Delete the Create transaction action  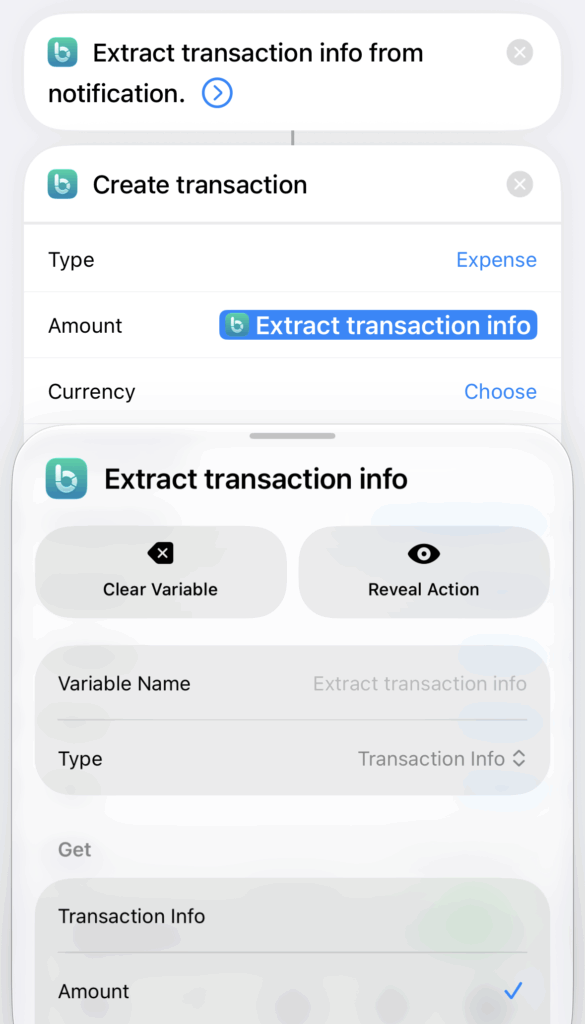coord(520,185)
